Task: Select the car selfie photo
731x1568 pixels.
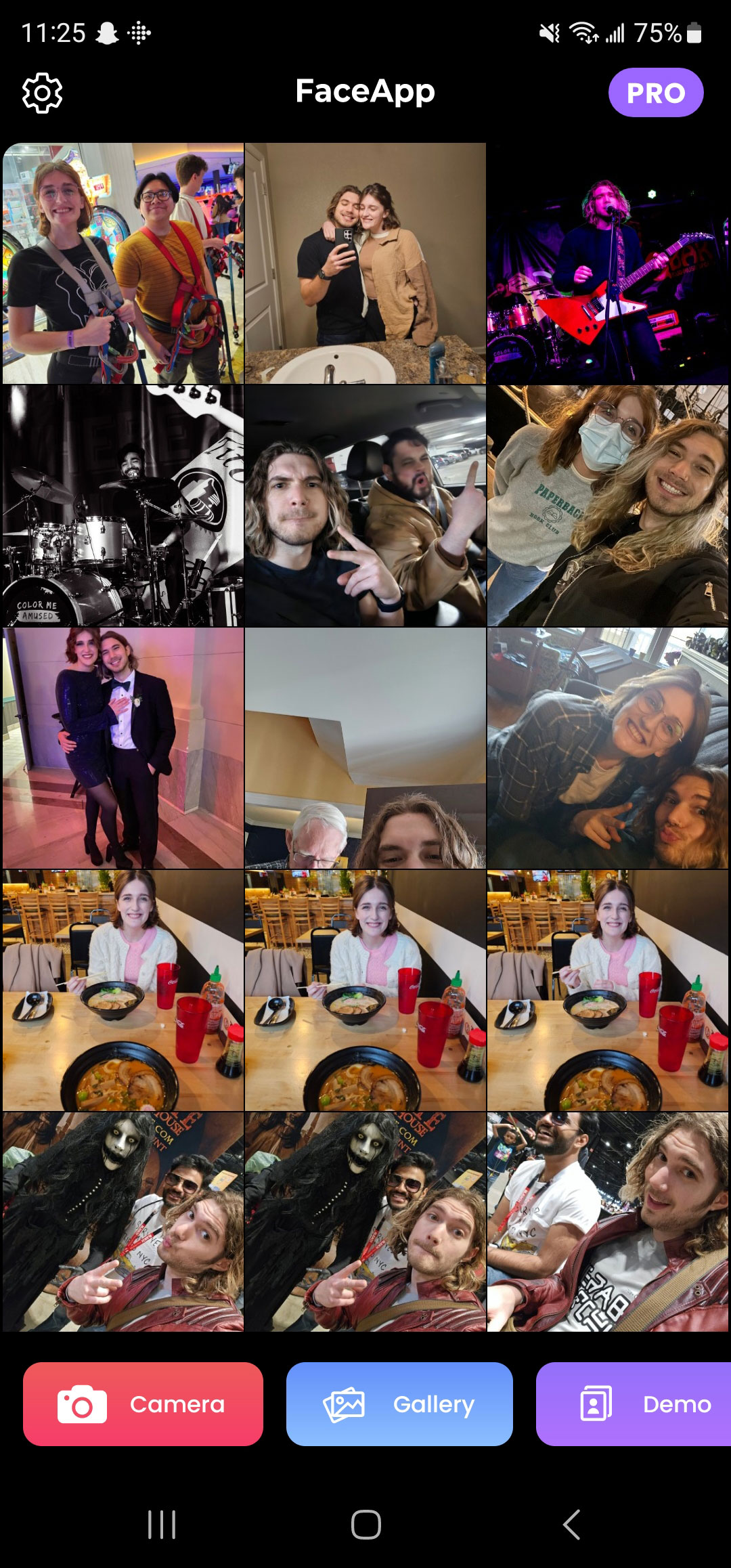Action: click(365, 506)
